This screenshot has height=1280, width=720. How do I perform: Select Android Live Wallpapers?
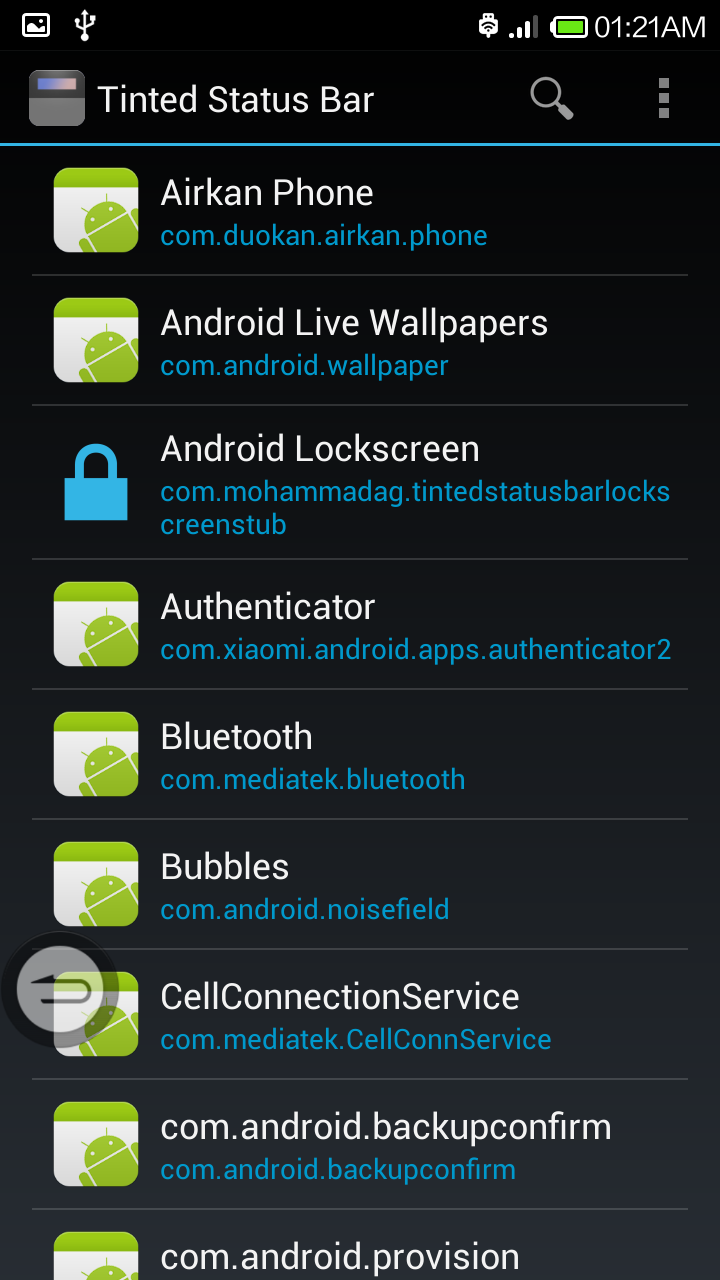pos(360,341)
